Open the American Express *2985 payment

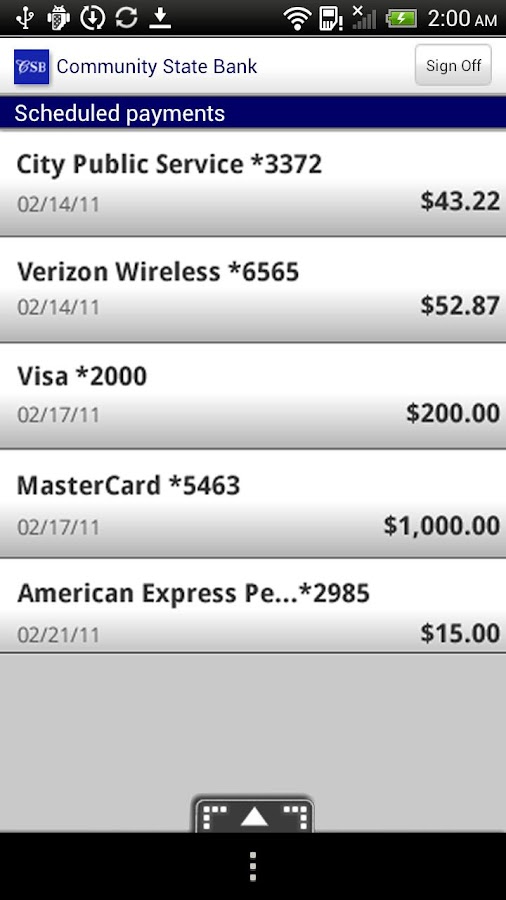(x=253, y=606)
